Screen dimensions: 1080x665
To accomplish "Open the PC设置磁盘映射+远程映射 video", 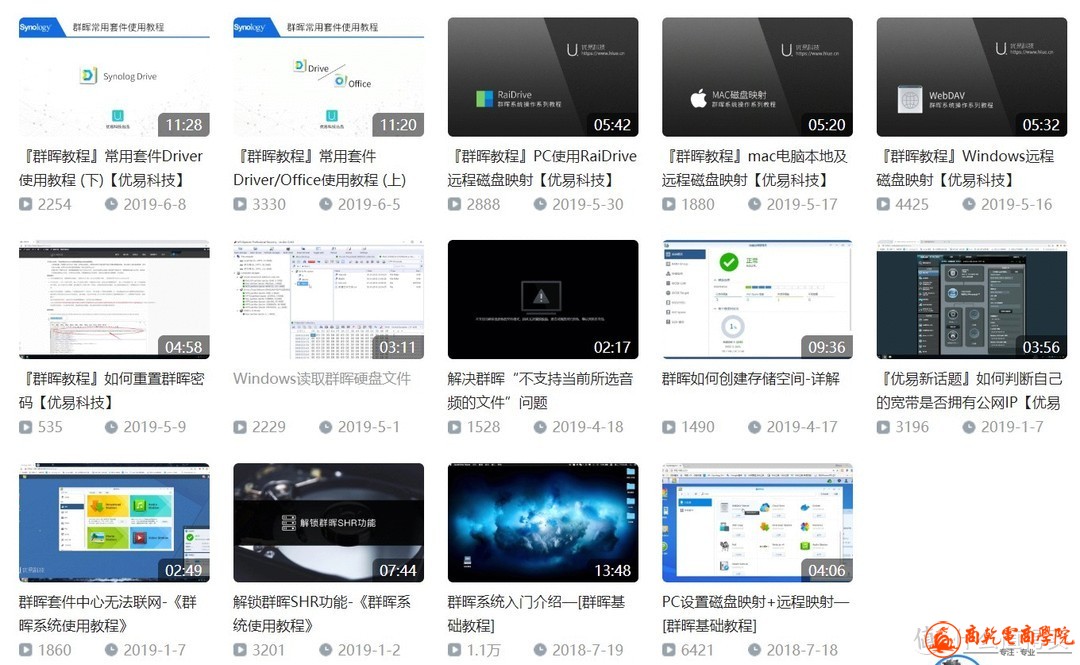I will click(x=757, y=522).
